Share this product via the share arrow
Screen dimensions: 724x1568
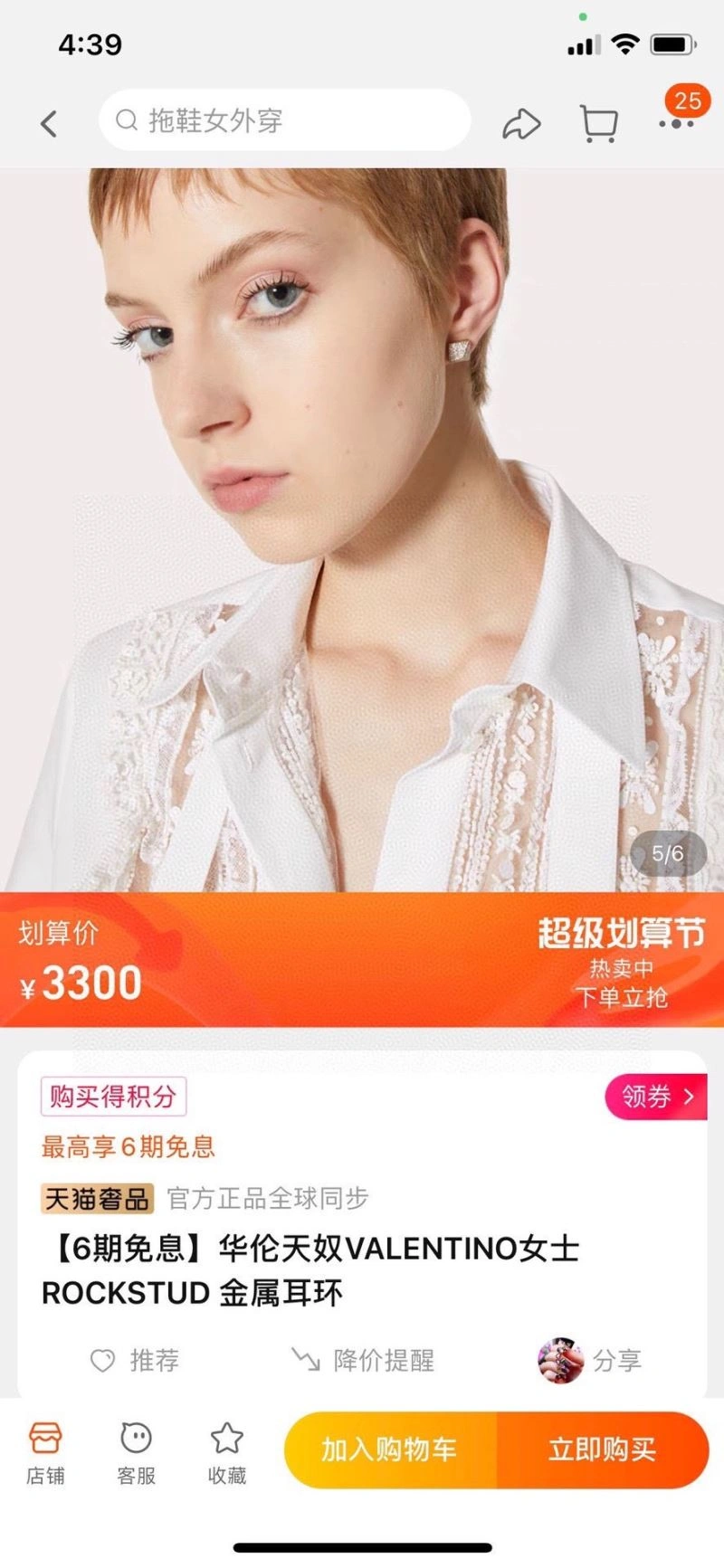pyautogui.click(x=521, y=124)
